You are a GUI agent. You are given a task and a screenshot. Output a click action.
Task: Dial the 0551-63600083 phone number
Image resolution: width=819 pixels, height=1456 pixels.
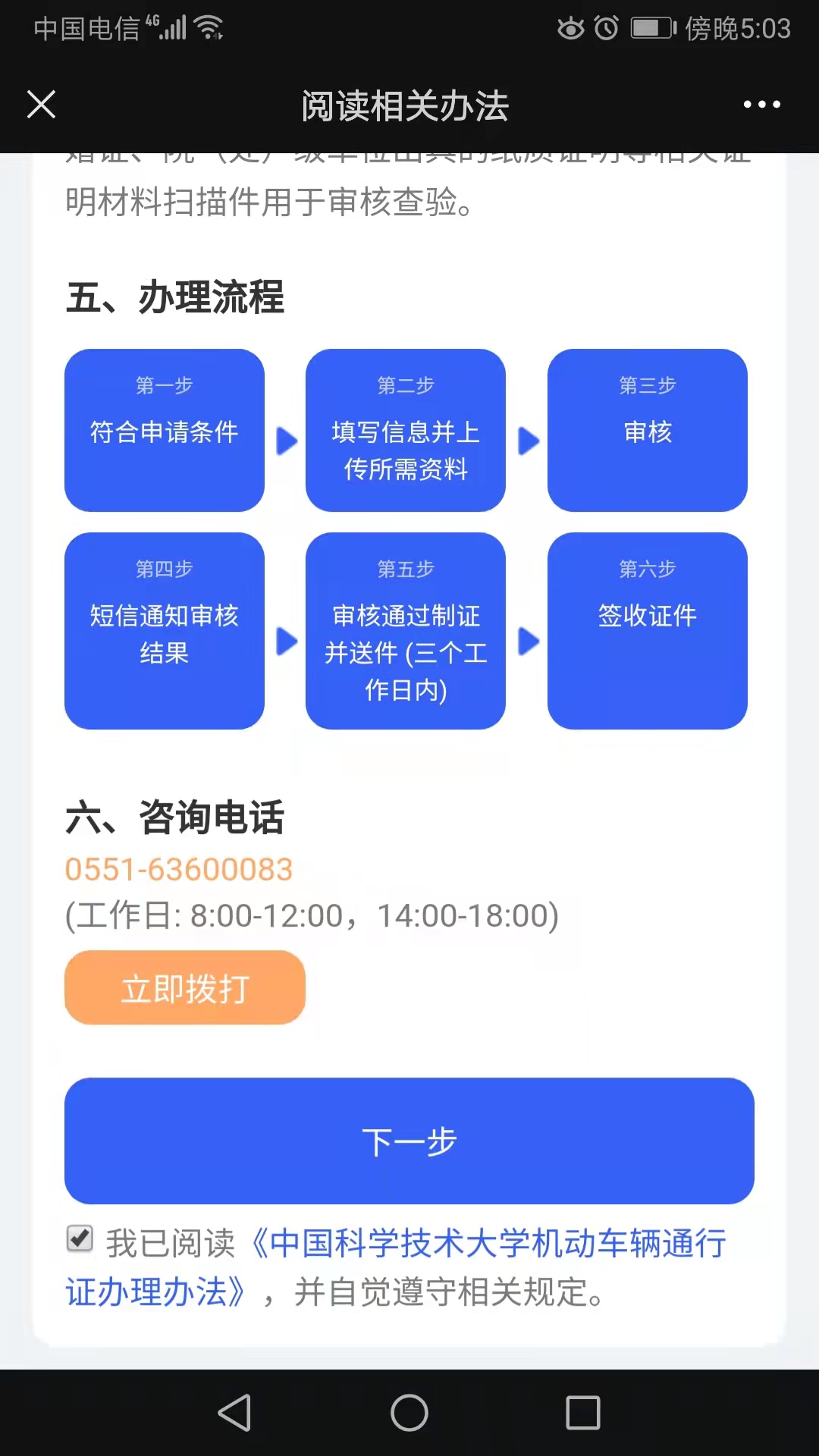(179, 870)
